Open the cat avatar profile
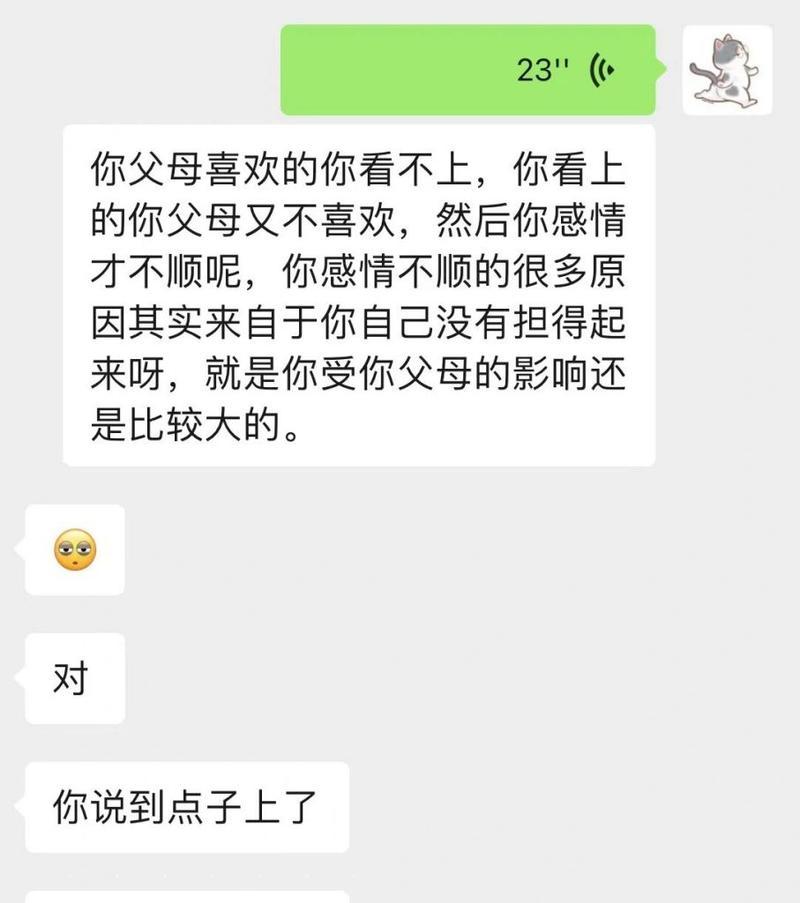The width and height of the screenshot is (800, 903). (727, 70)
